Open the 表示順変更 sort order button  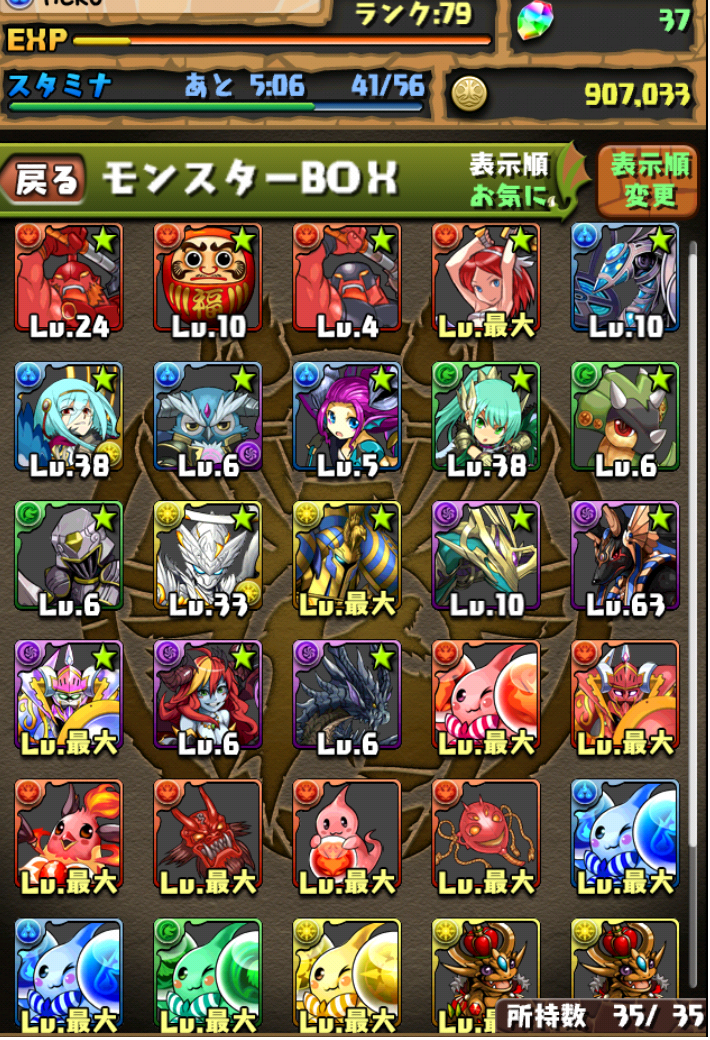(650, 180)
